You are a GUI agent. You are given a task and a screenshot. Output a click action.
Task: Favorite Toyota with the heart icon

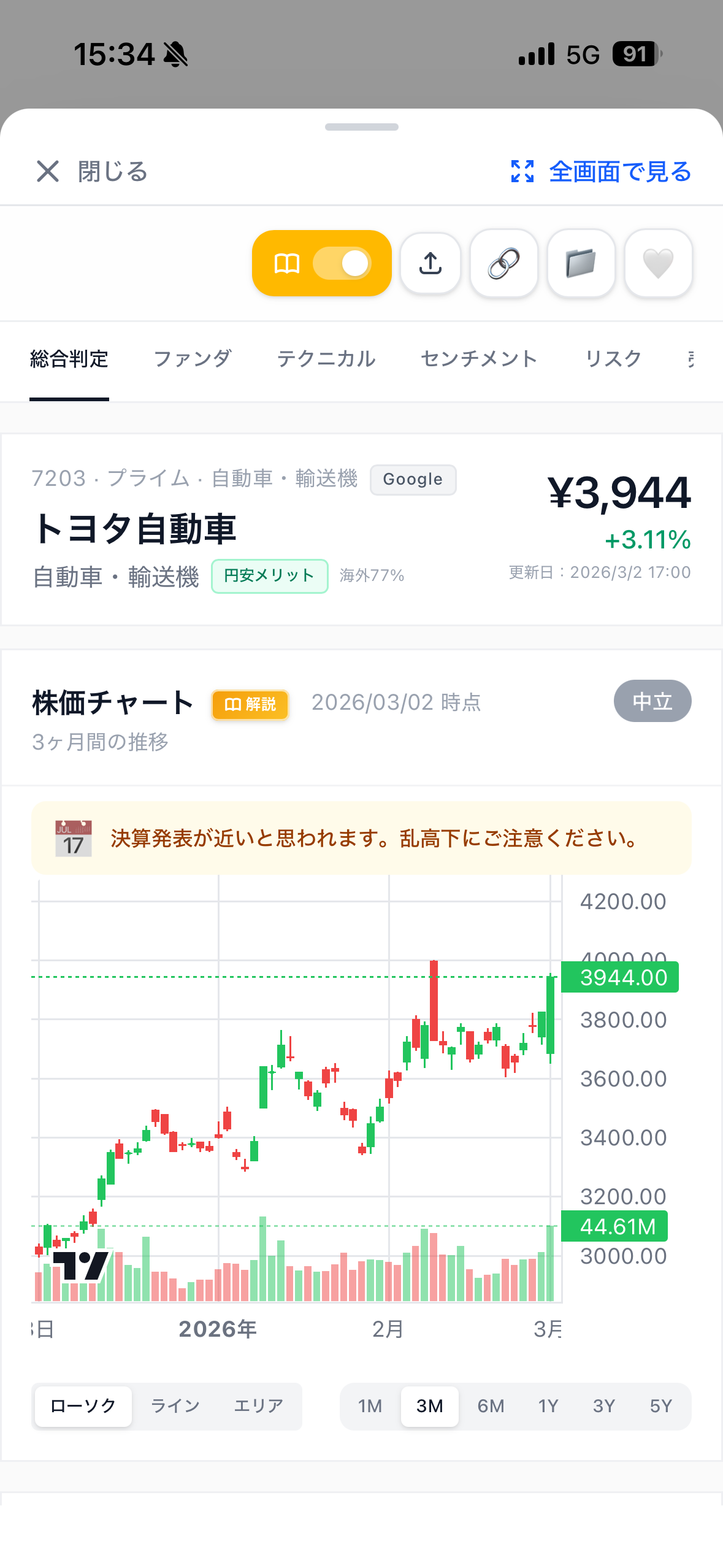tap(658, 264)
